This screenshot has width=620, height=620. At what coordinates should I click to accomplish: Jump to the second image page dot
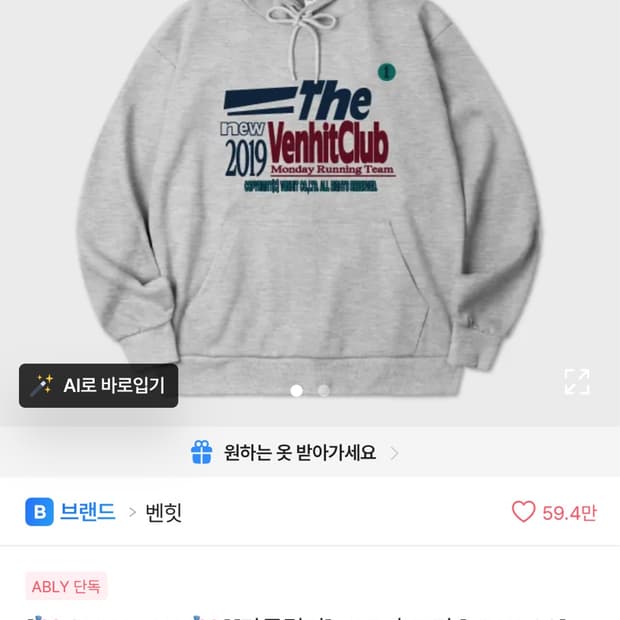pos(323,391)
